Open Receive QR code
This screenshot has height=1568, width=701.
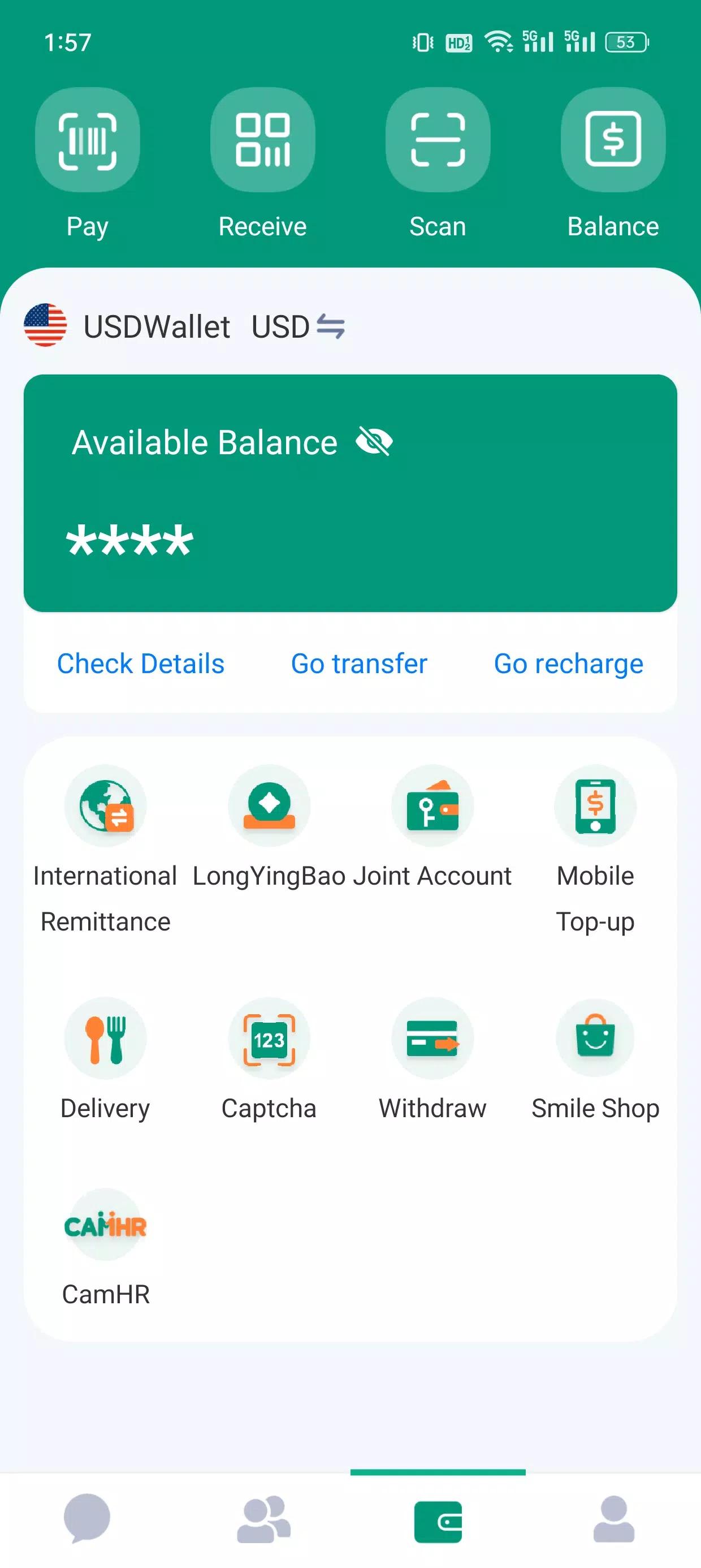coord(262,141)
